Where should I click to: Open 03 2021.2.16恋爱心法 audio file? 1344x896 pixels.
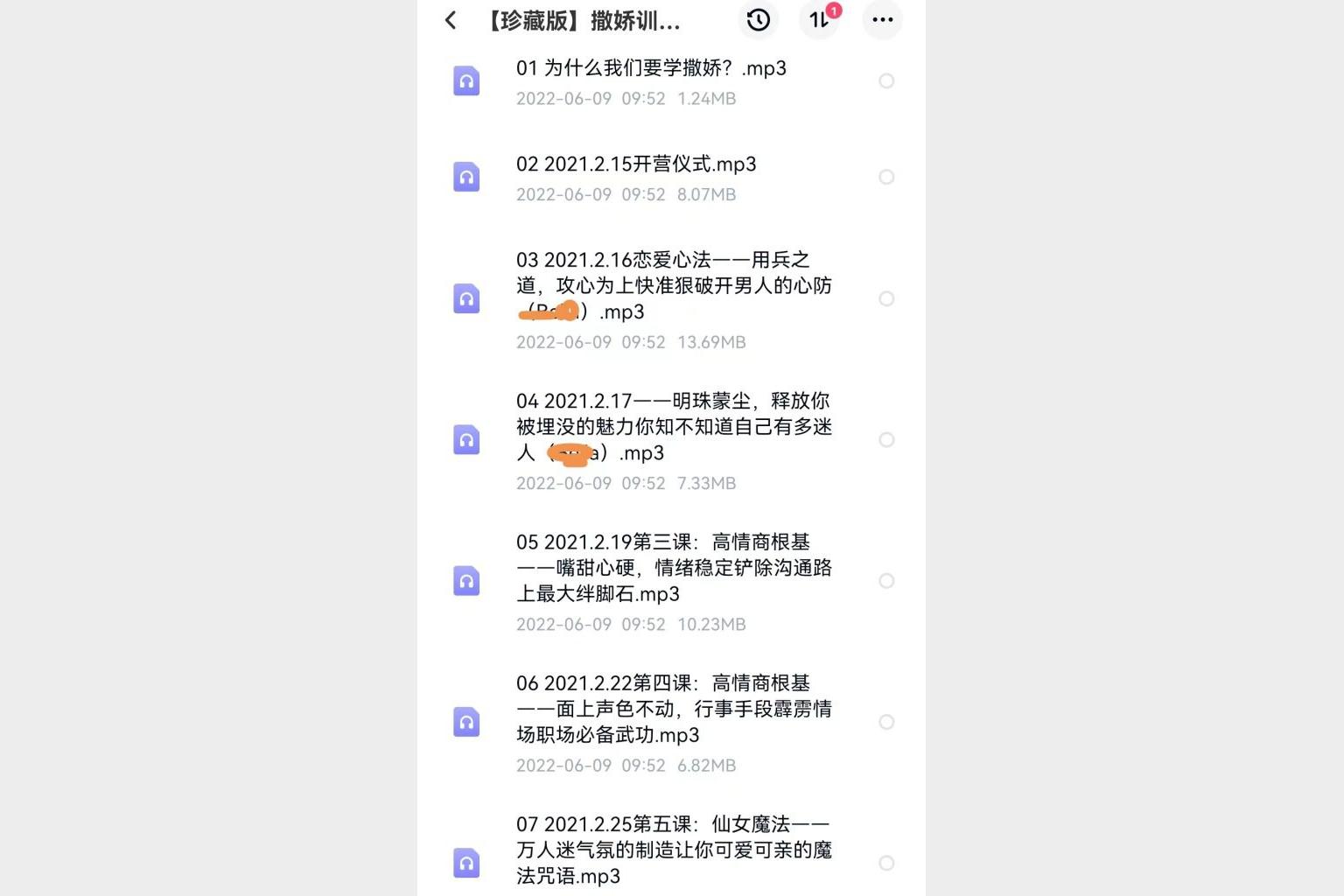coord(673,285)
